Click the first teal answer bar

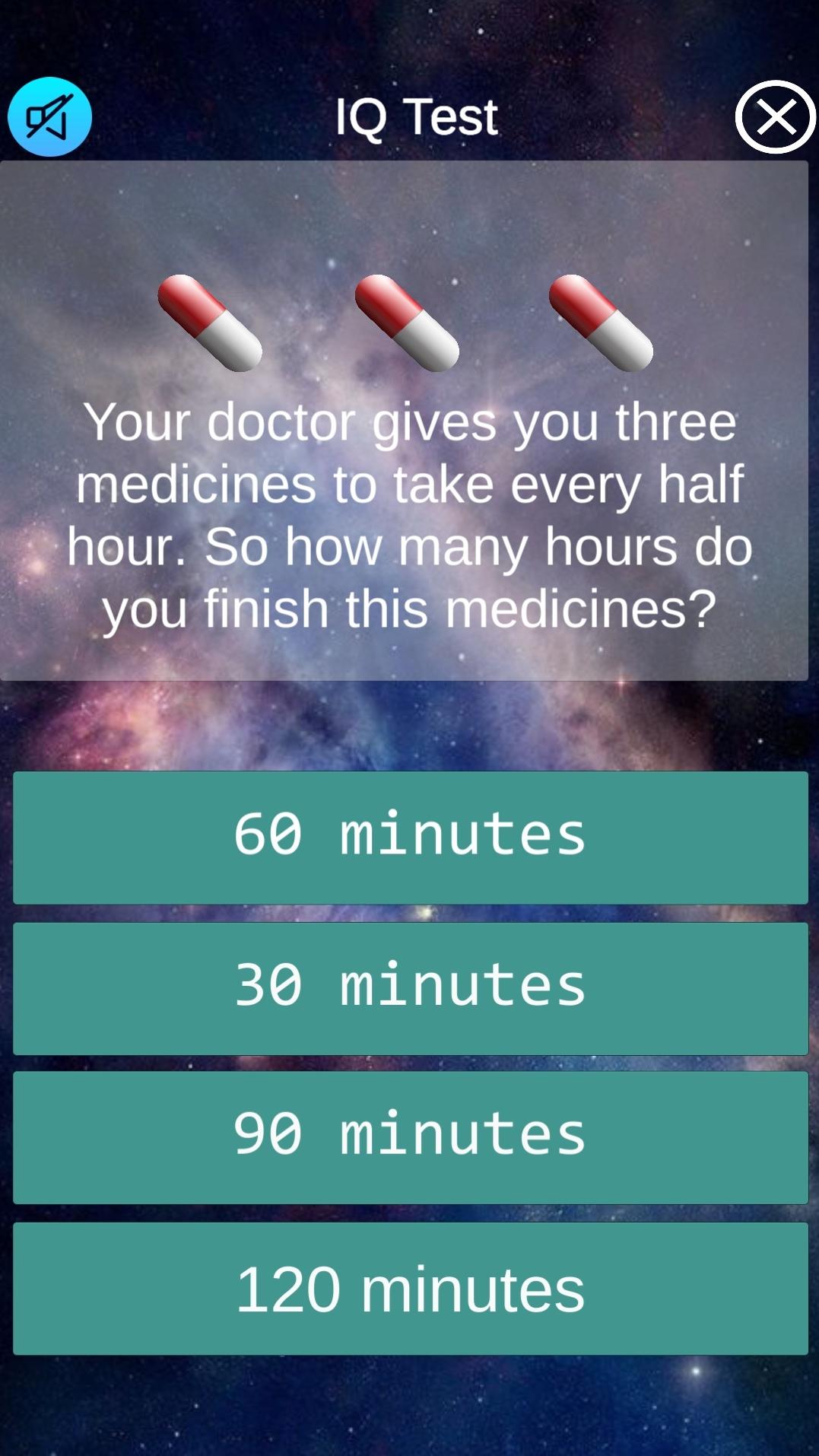409,837
